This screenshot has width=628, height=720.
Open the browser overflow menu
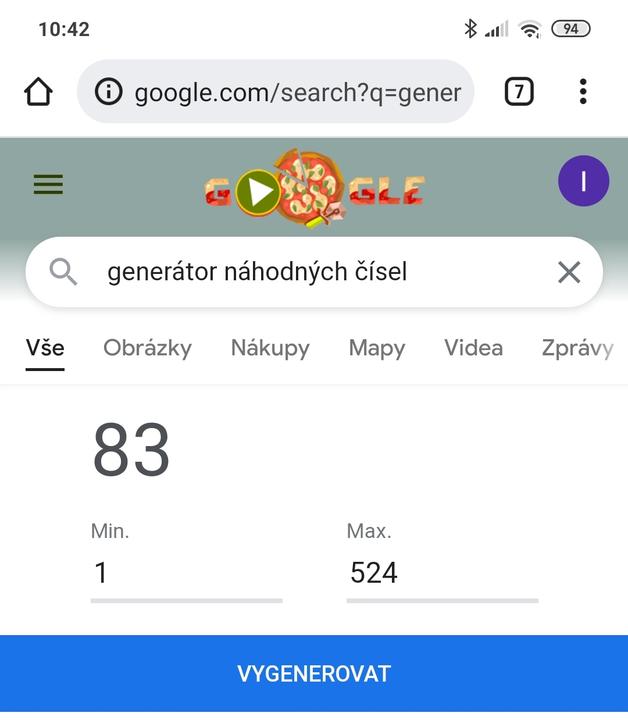coord(583,92)
